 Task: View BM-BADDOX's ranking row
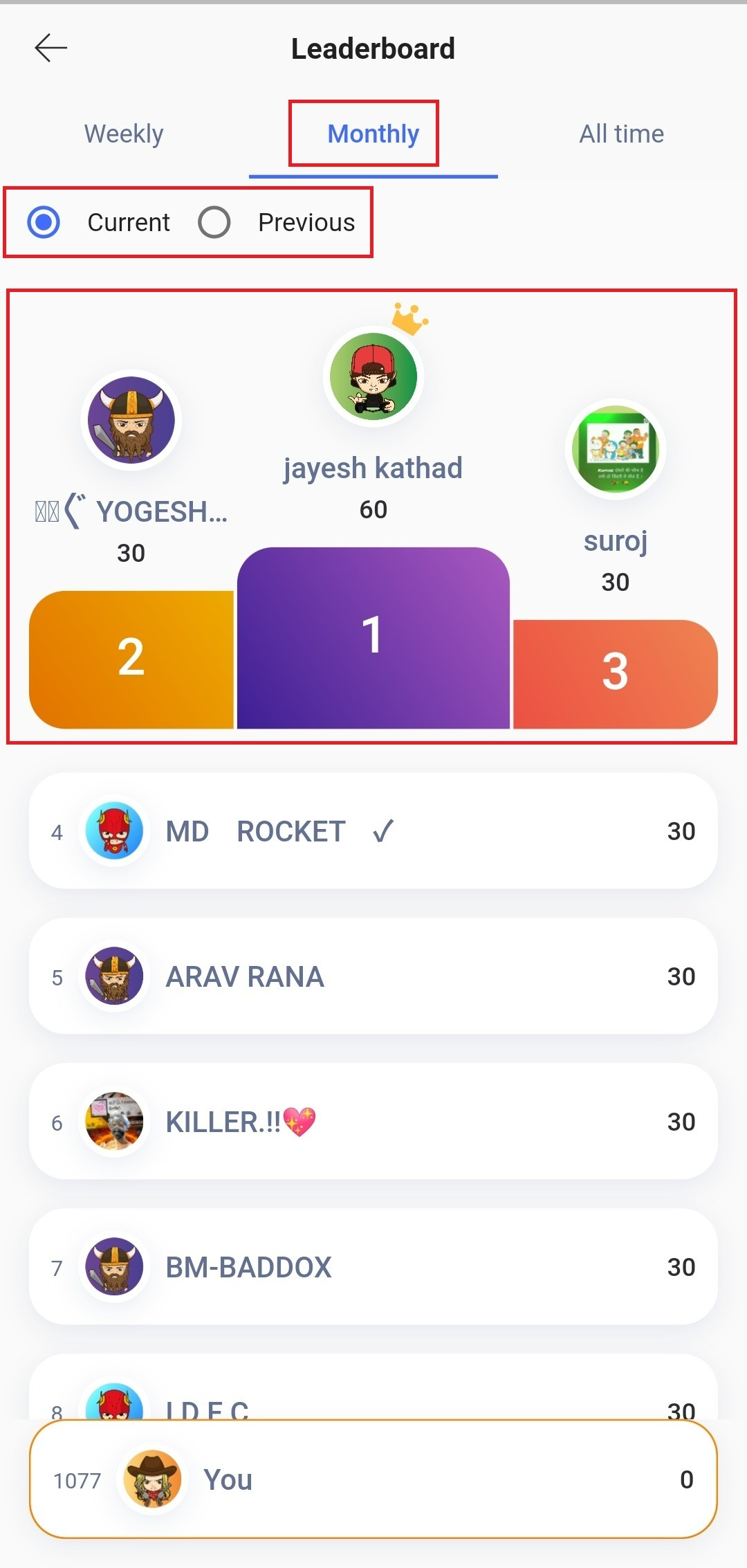click(x=373, y=1267)
